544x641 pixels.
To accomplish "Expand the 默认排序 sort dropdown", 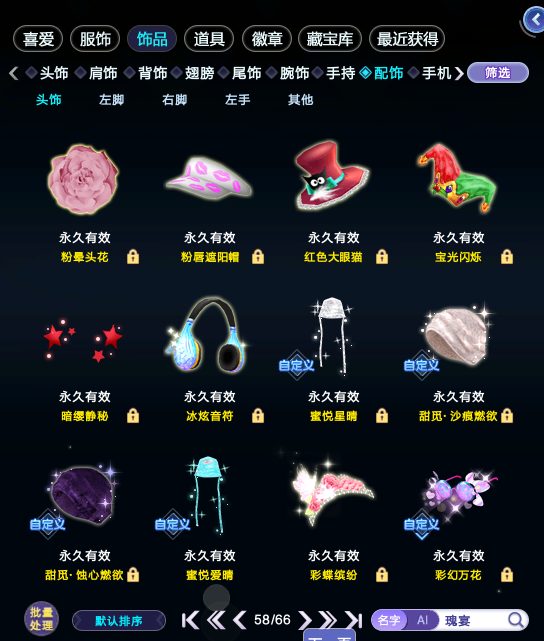I will [119, 621].
